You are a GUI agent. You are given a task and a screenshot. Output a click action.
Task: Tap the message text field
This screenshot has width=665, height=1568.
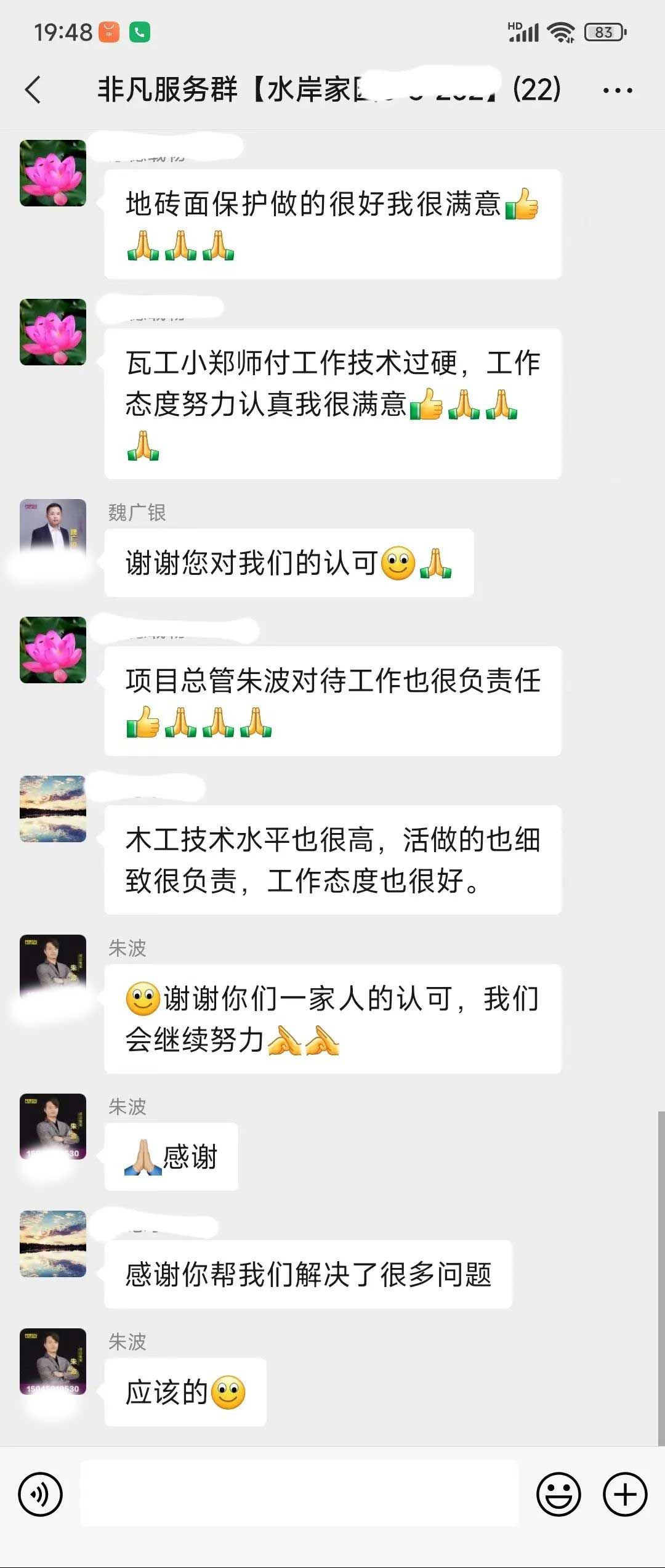[299, 1493]
